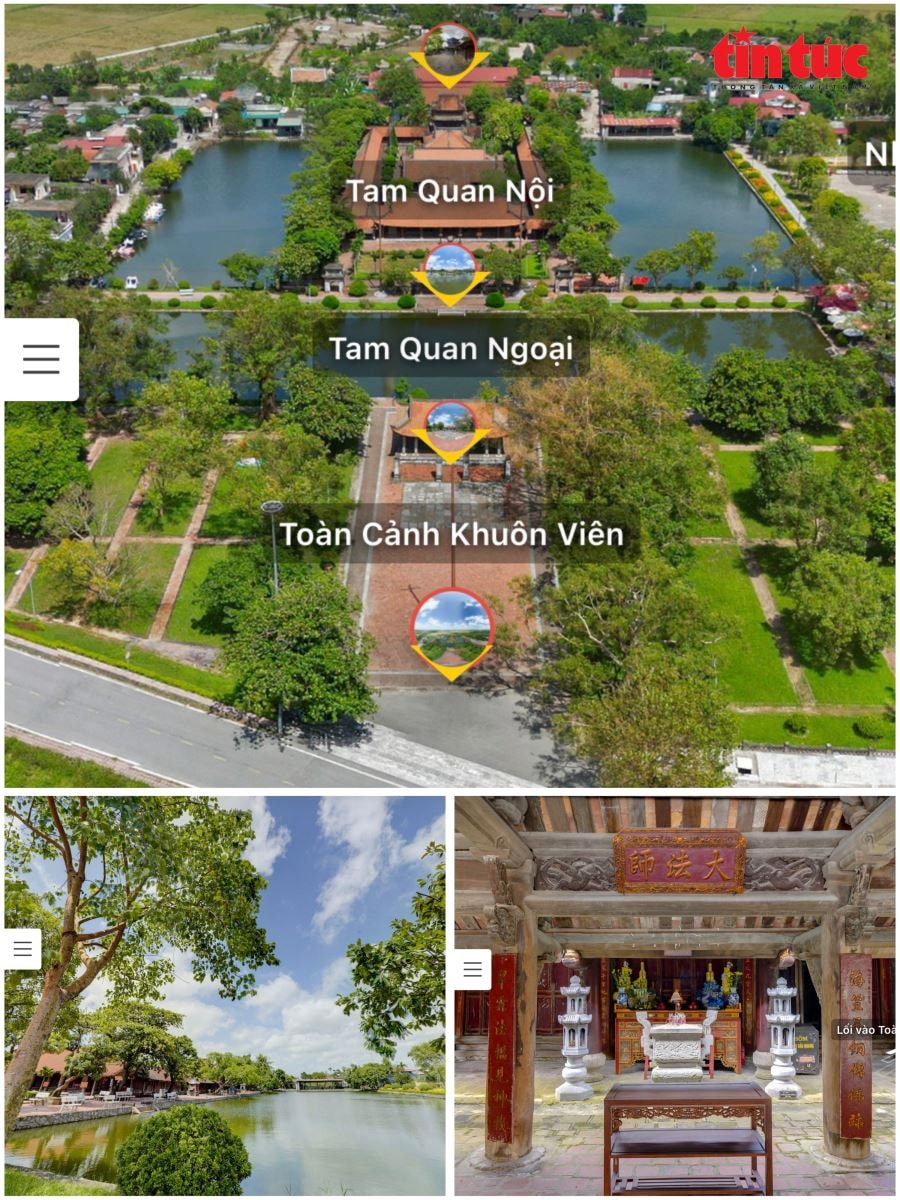Click the yellow arrow below the Tam Quan Ngoại hotspot
The width and height of the screenshot is (900, 1200).
[x=452, y=457]
